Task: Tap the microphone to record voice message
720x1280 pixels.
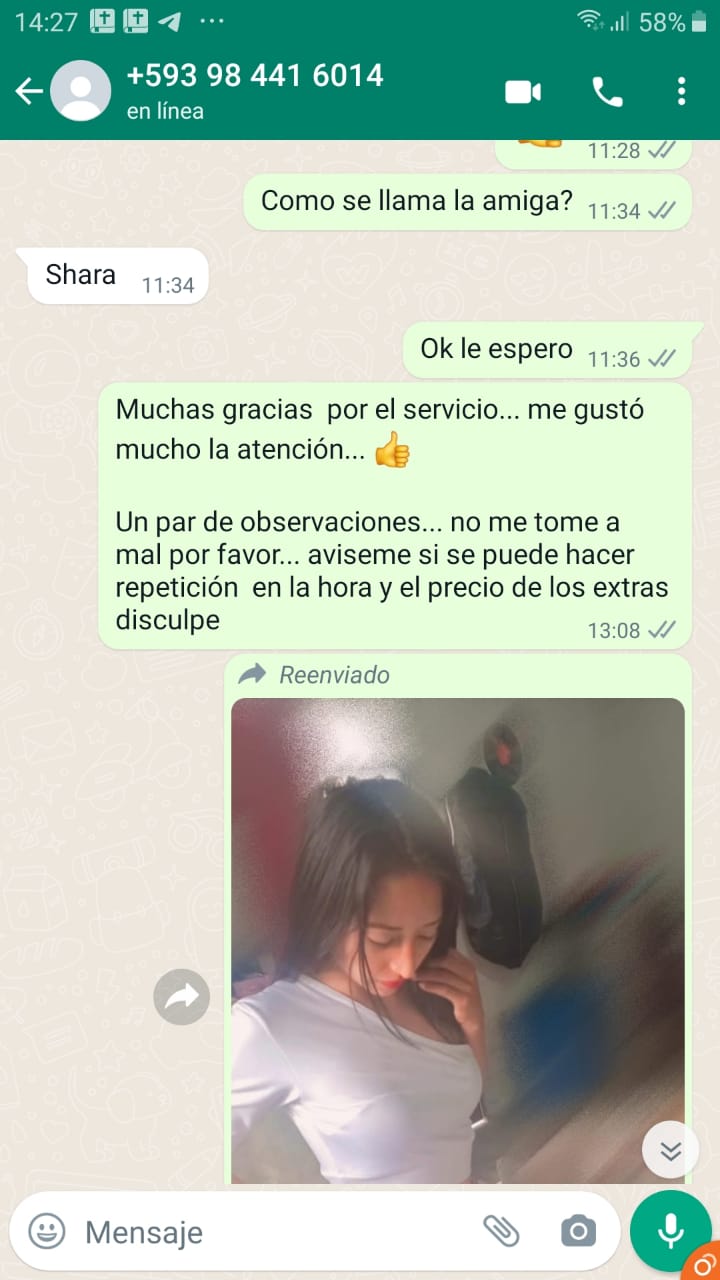Action: [x=671, y=1231]
